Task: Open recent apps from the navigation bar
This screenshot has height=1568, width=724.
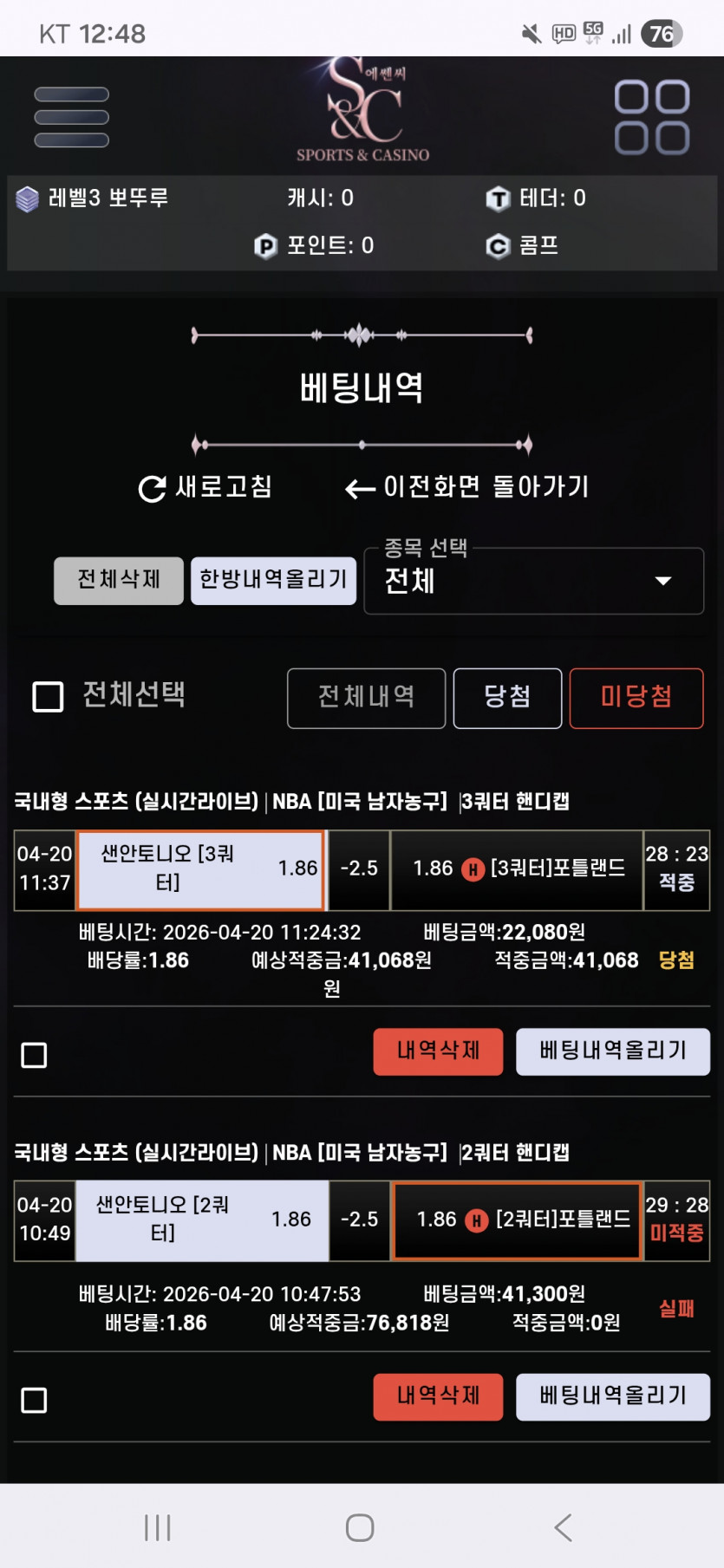Action: [x=158, y=1527]
